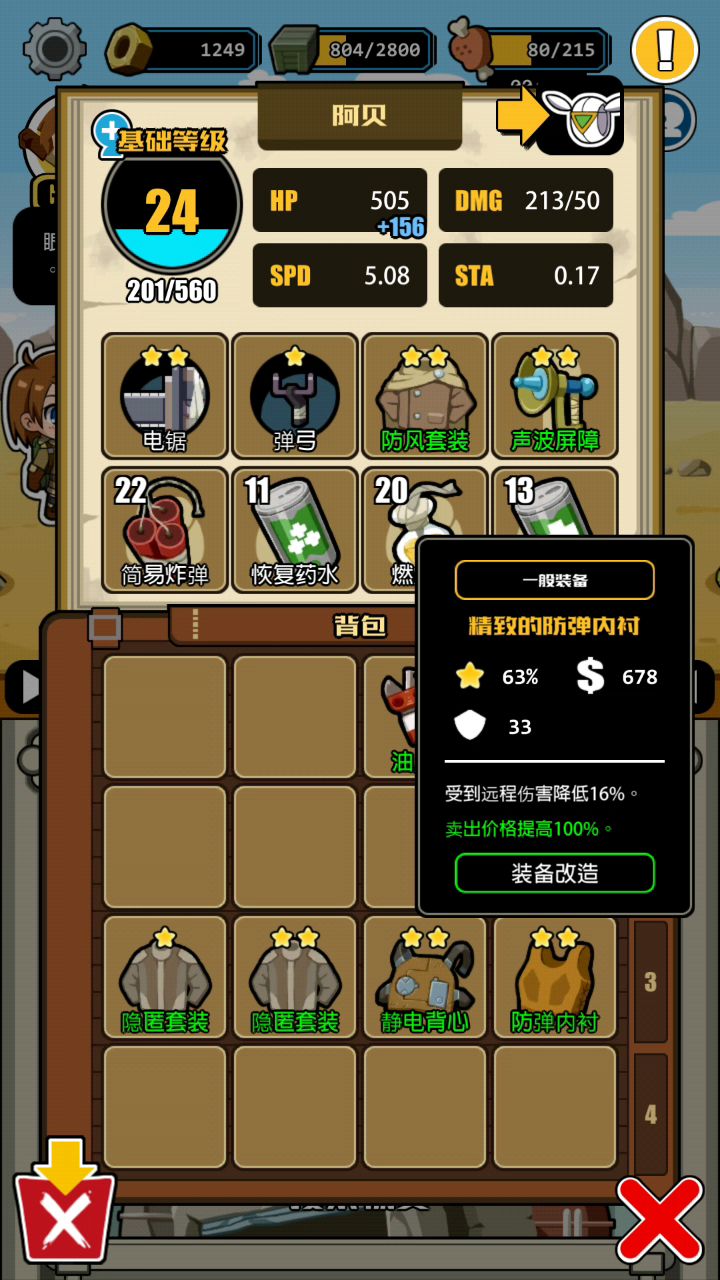720x1280 pixels.
Task: Open the settings gear
Action: pyautogui.click(x=54, y=48)
